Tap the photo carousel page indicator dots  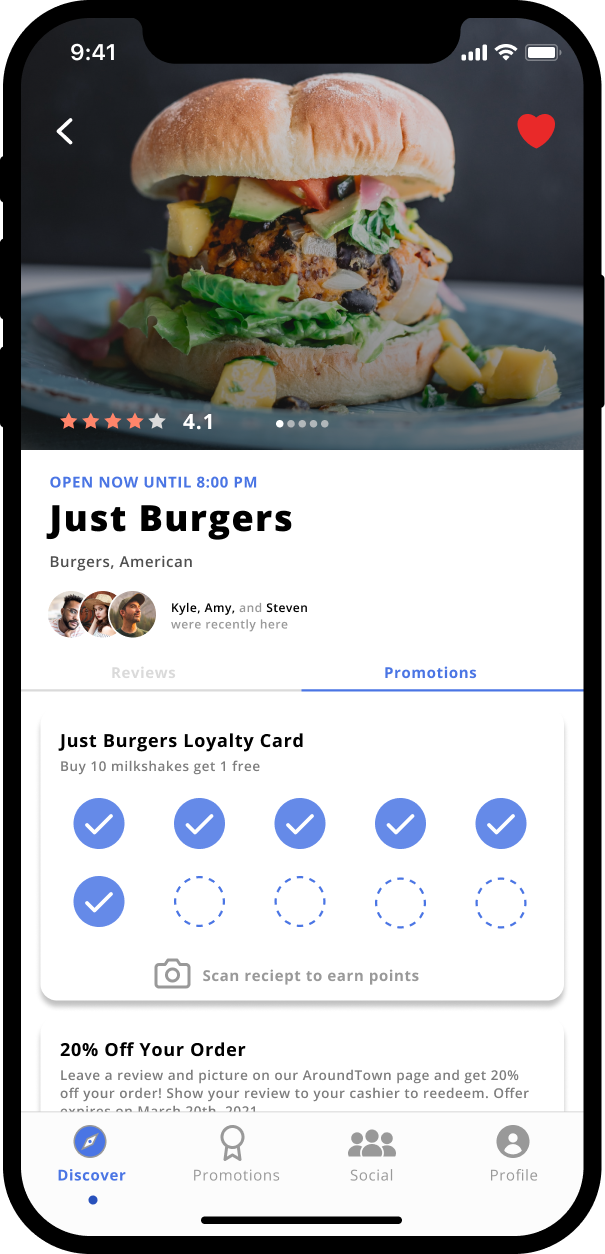302,423
